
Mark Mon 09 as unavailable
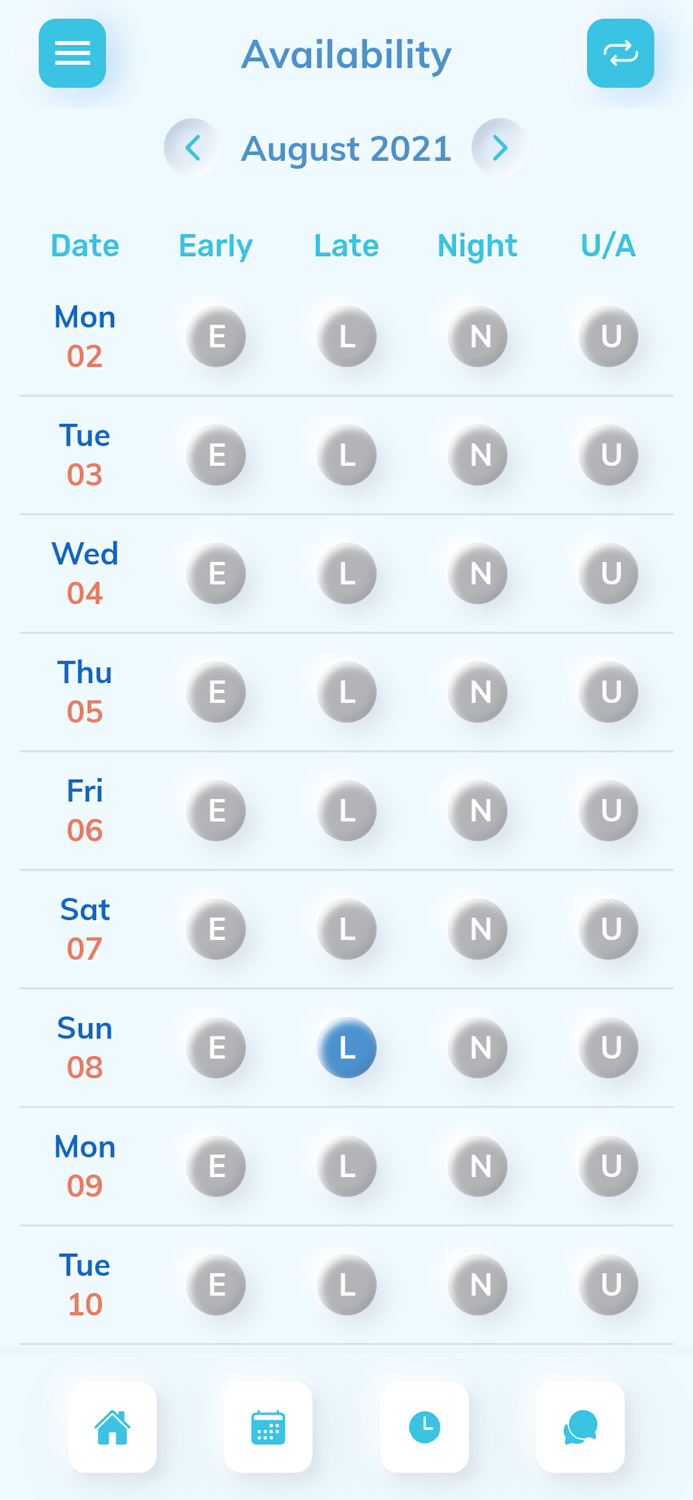(608, 1166)
